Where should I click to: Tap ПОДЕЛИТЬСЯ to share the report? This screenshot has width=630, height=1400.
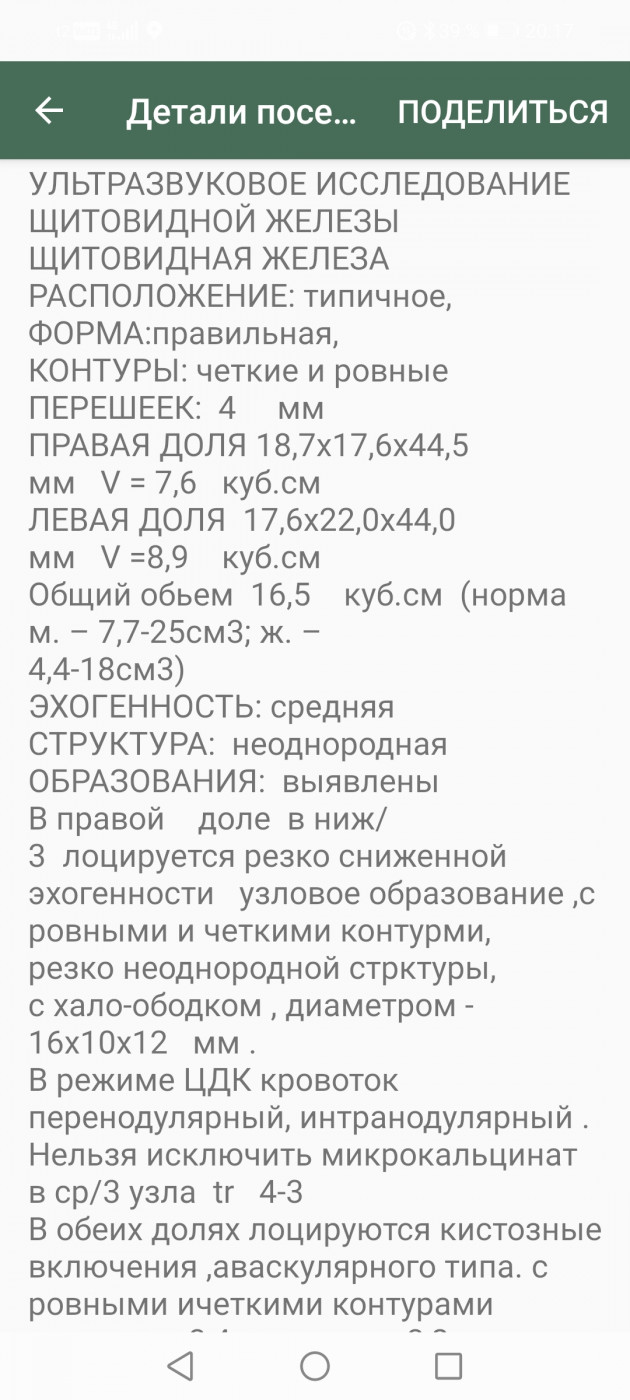coord(502,111)
